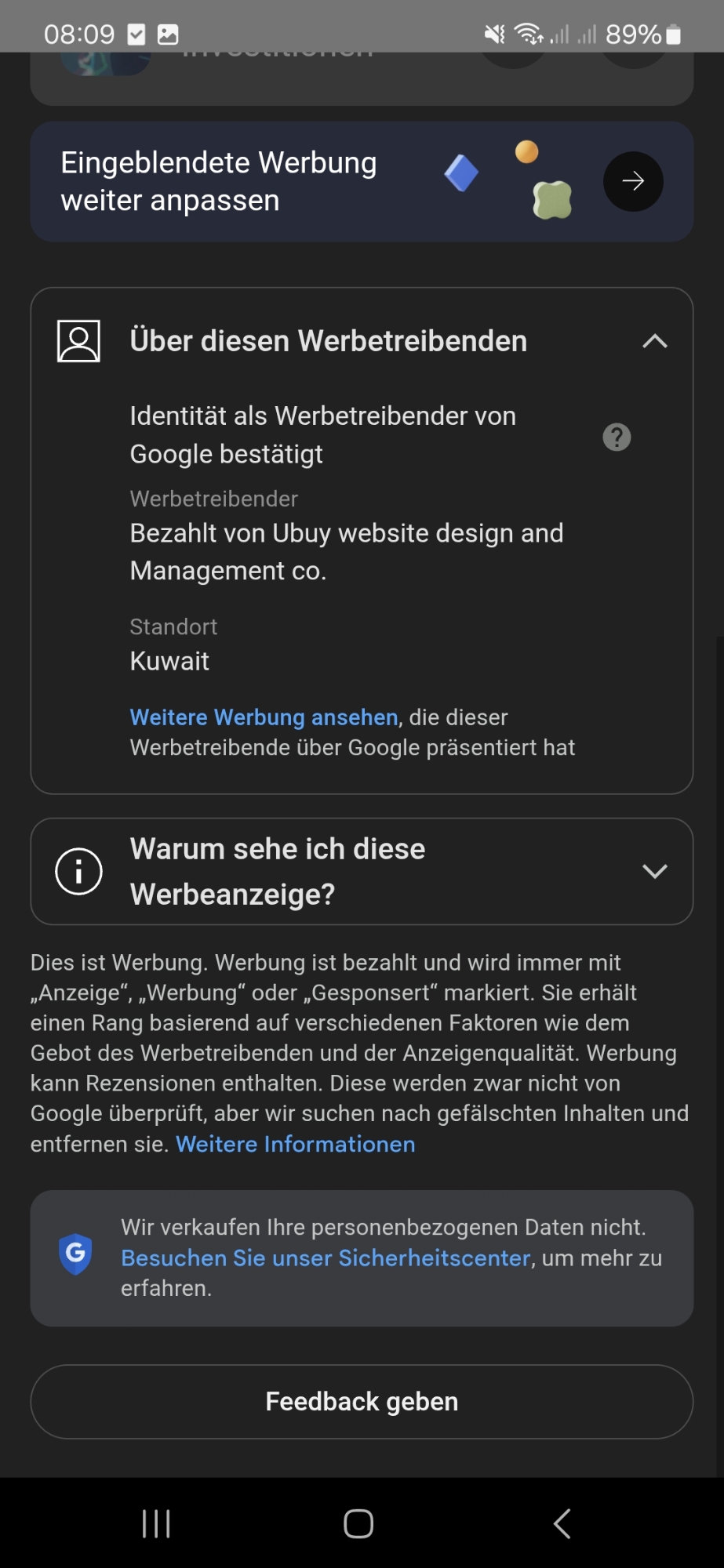Screen dimensions: 724x1568
Task: Tap the 'Feedback geben' button
Action: (362, 1402)
